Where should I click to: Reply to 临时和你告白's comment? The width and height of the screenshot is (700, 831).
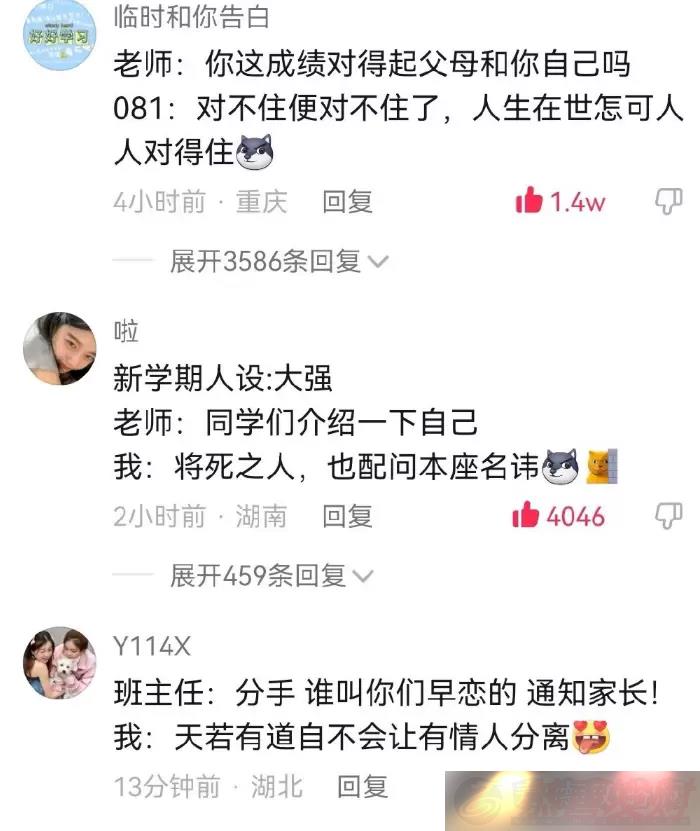347,202
